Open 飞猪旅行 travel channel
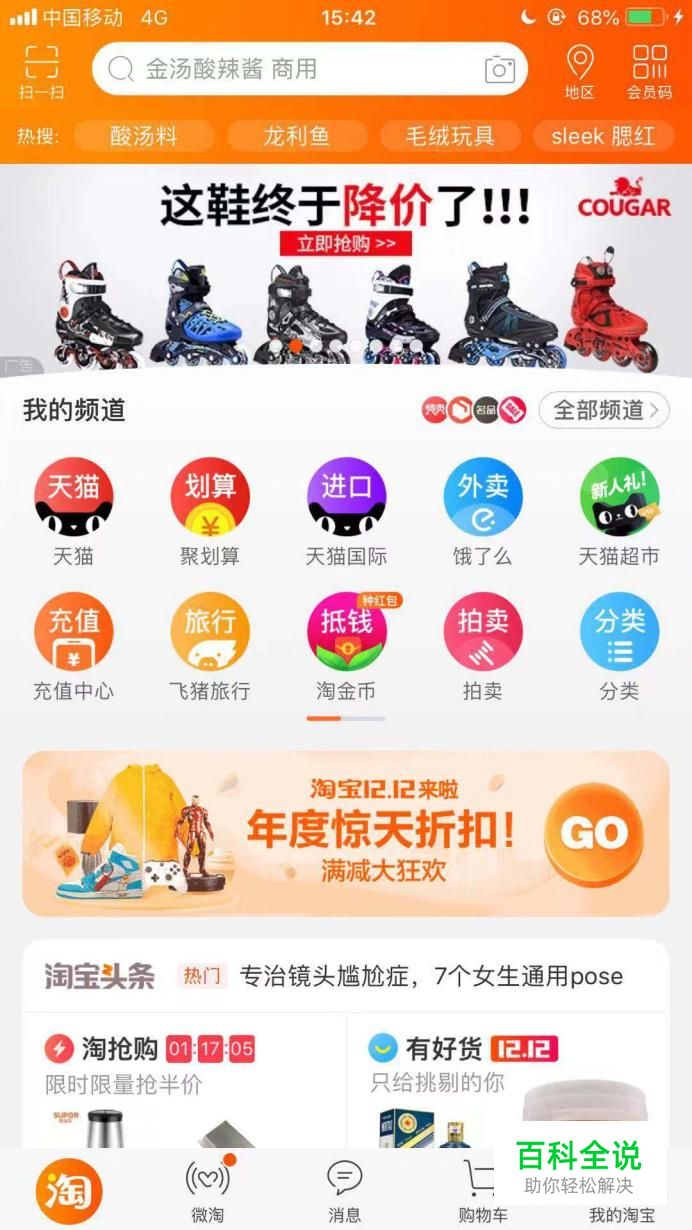This screenshot has width=692, height=1230. click(x=210, y=646)
